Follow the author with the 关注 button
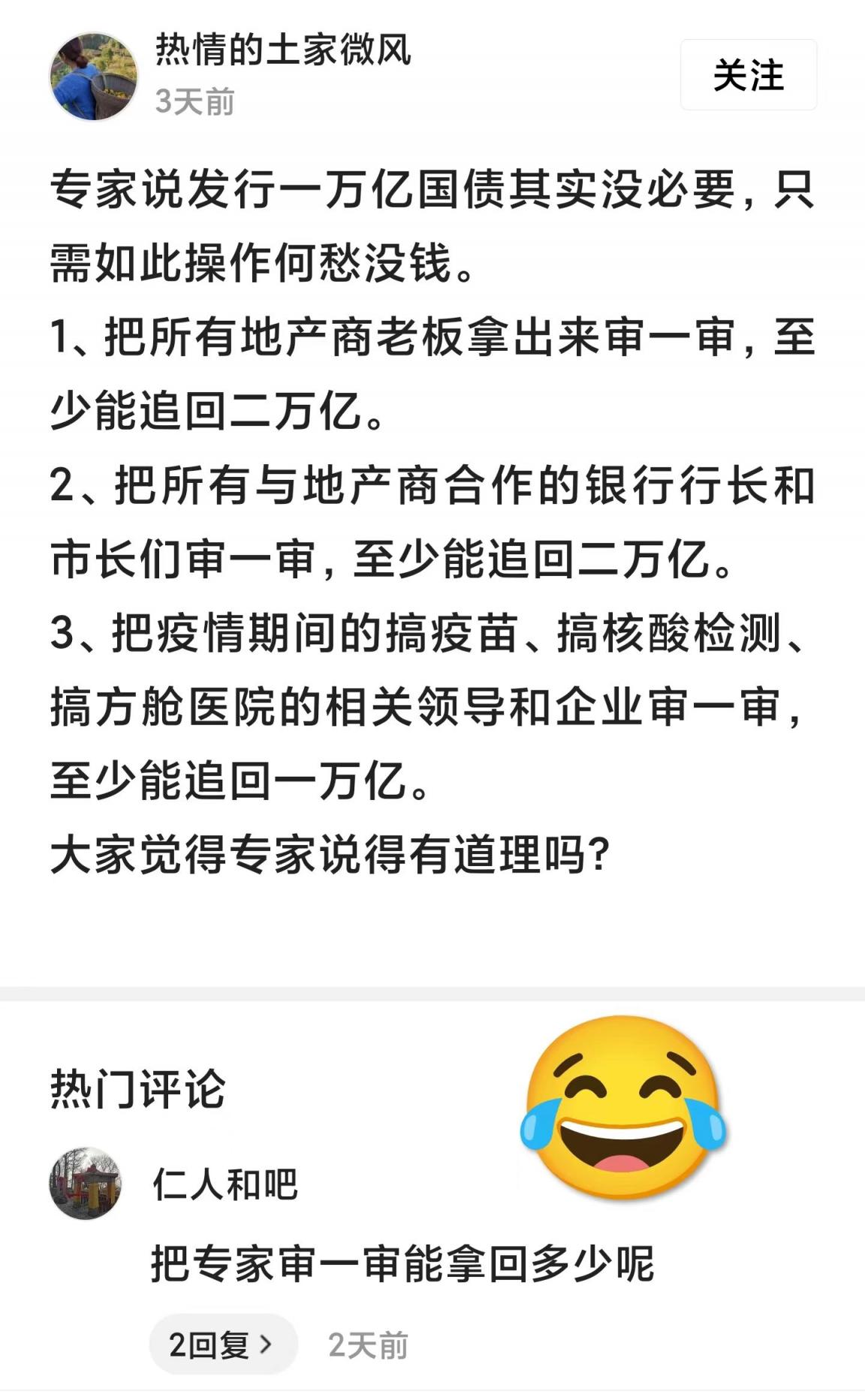Screen dimensions: 865x1400 [748, 75]
